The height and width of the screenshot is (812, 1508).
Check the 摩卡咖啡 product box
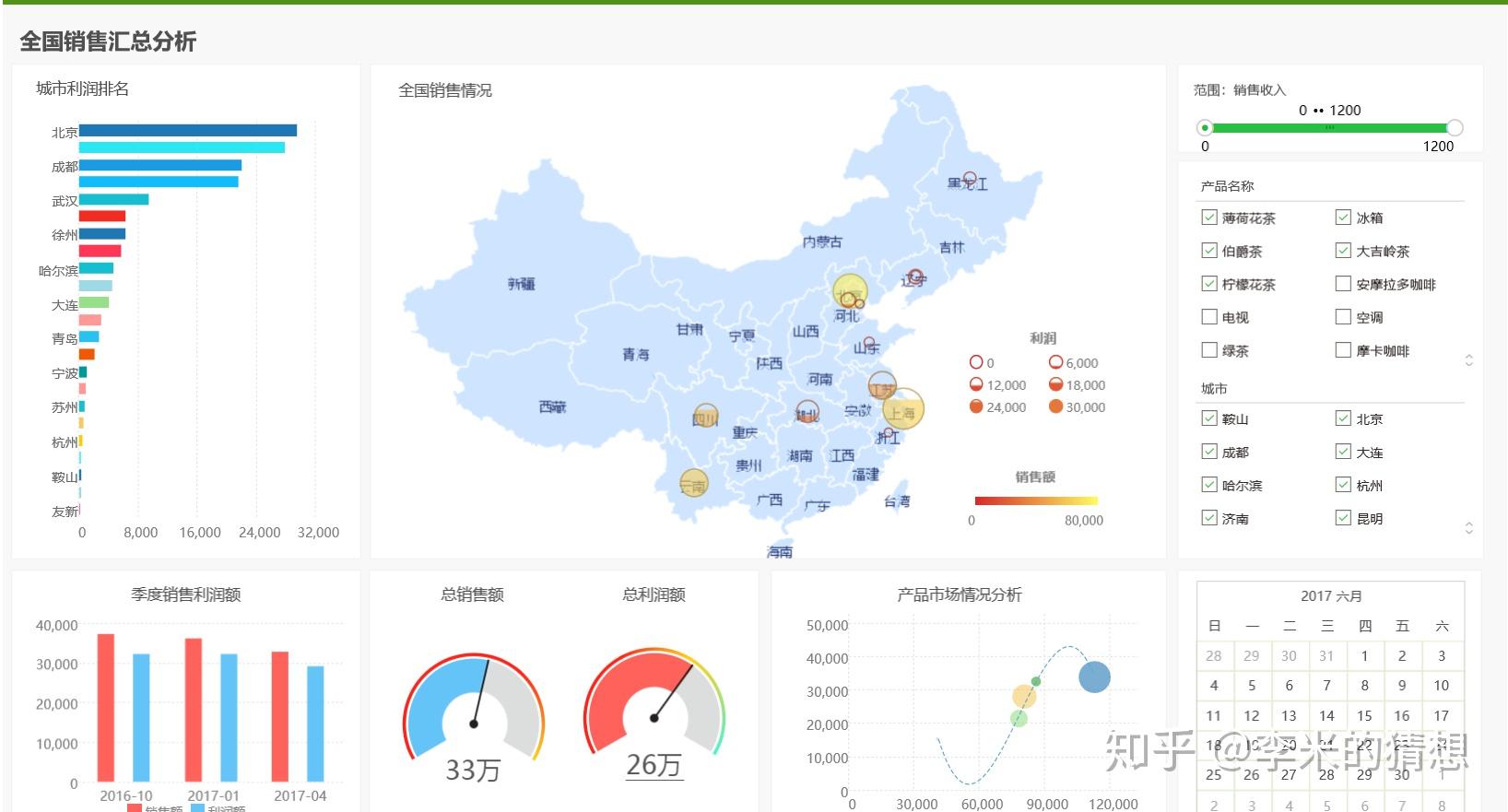point(1343,350)
